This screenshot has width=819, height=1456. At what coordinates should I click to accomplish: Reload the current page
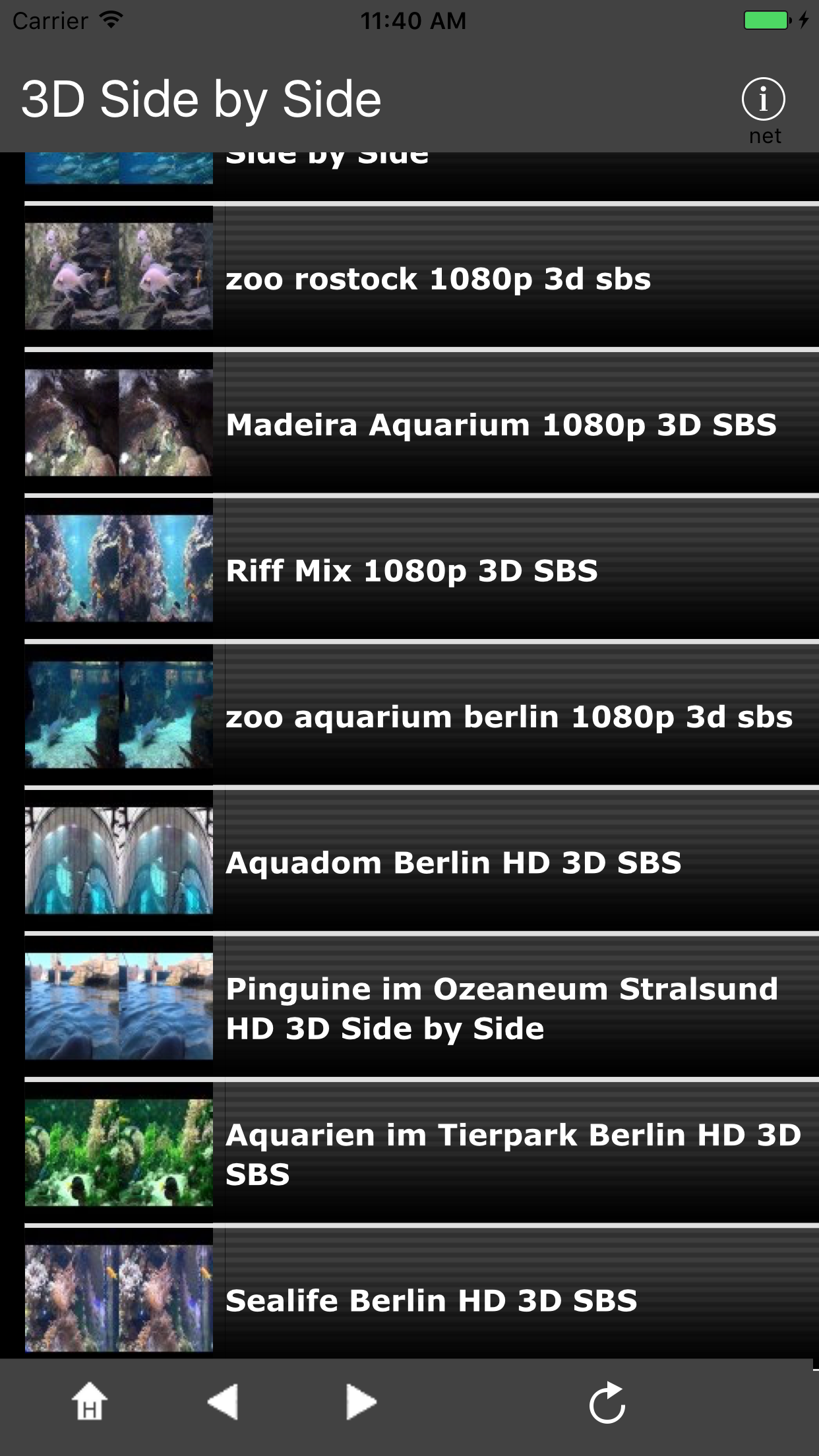[607, 1402]
